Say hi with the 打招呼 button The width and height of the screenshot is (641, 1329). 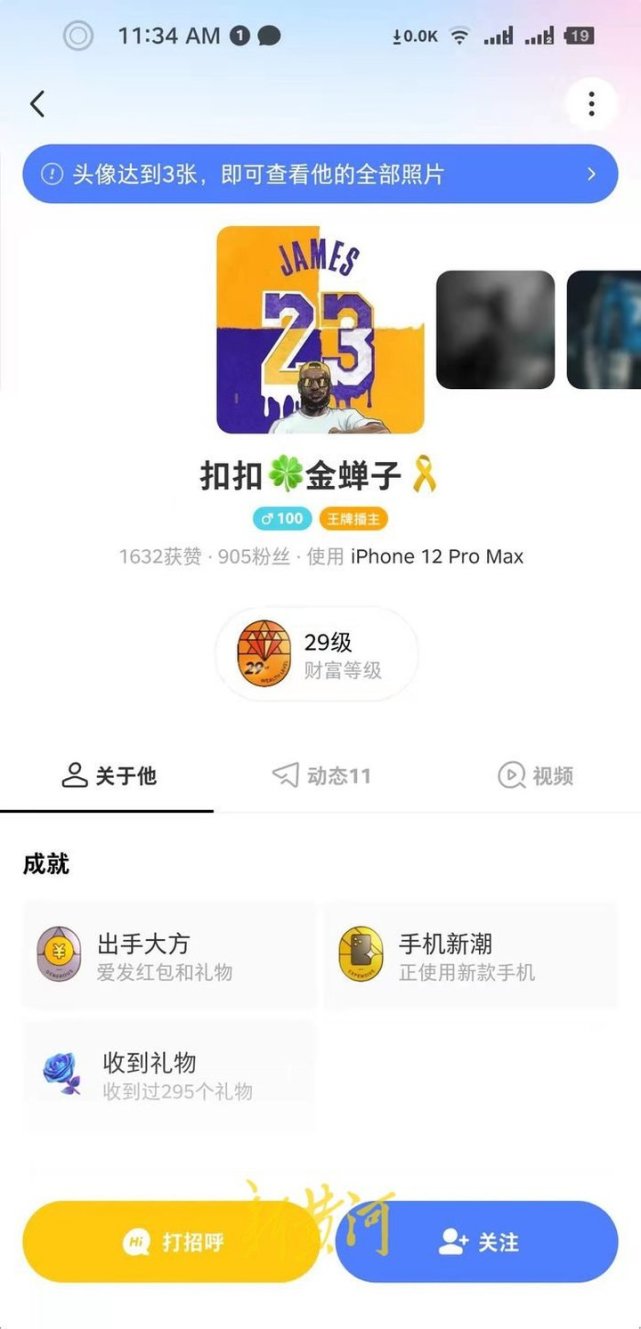pyautogui.click(x=172, y=1243)
